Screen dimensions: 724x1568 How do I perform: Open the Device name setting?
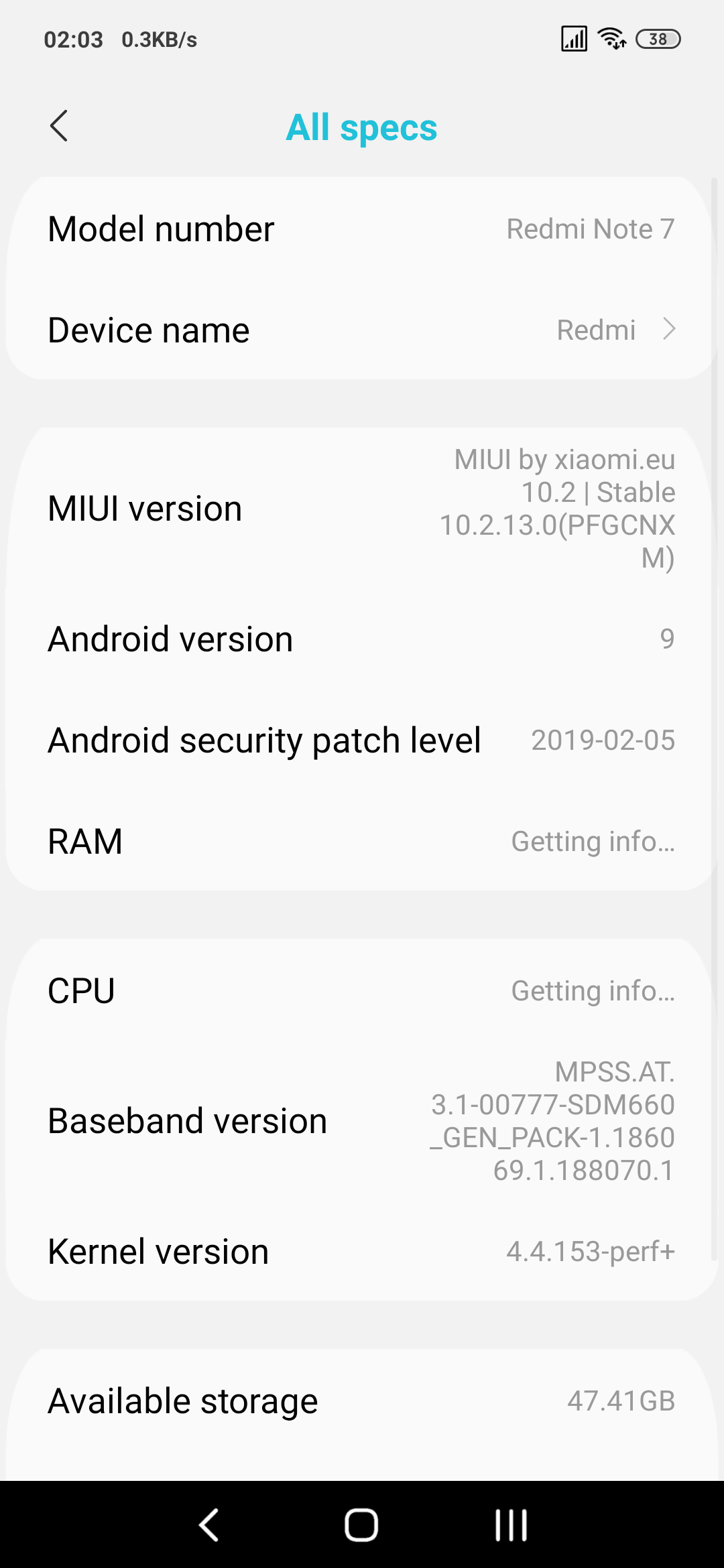362,330
